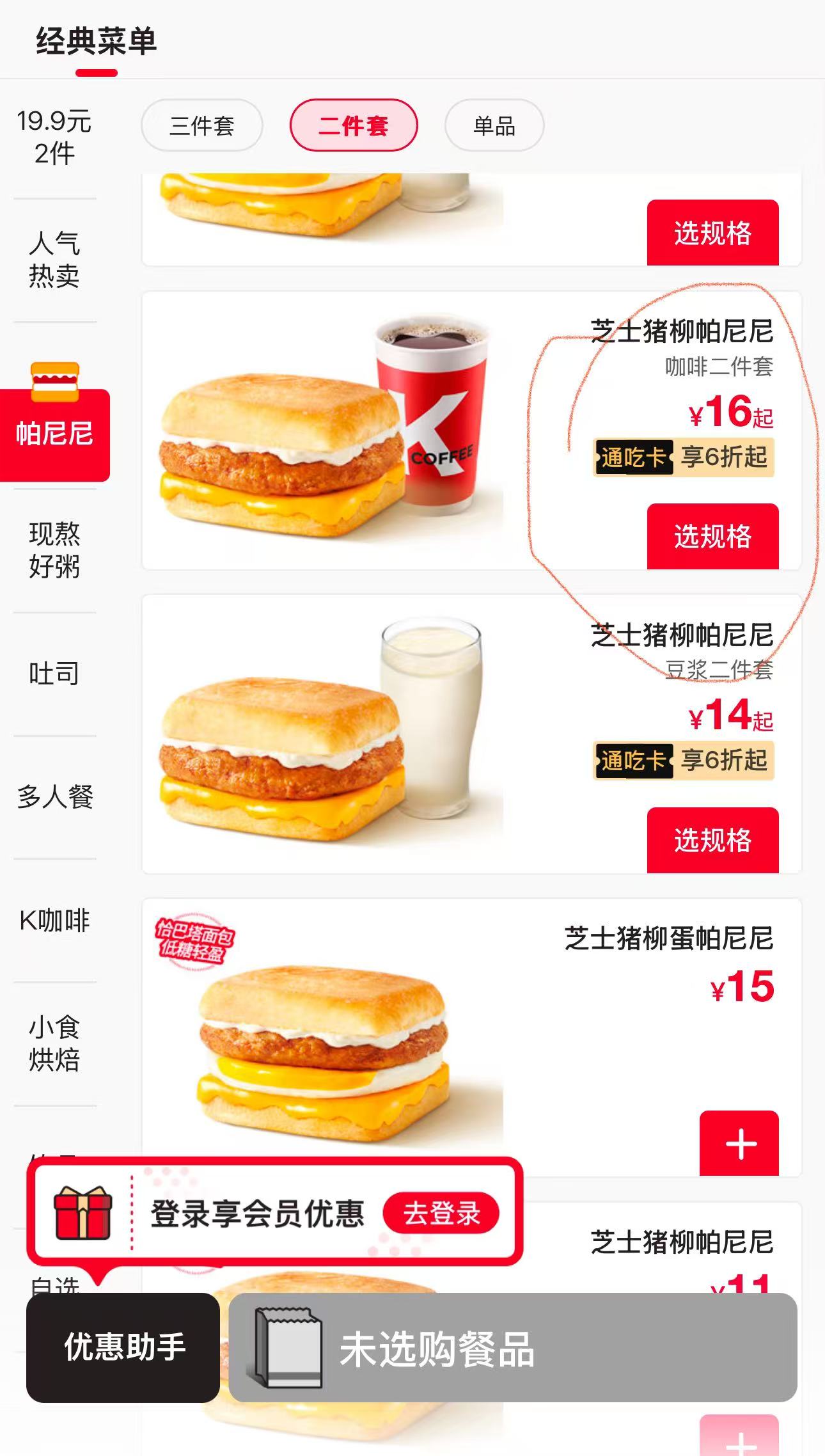Open the 多人餐 category
825x1456 pixels.
point(54,797)
